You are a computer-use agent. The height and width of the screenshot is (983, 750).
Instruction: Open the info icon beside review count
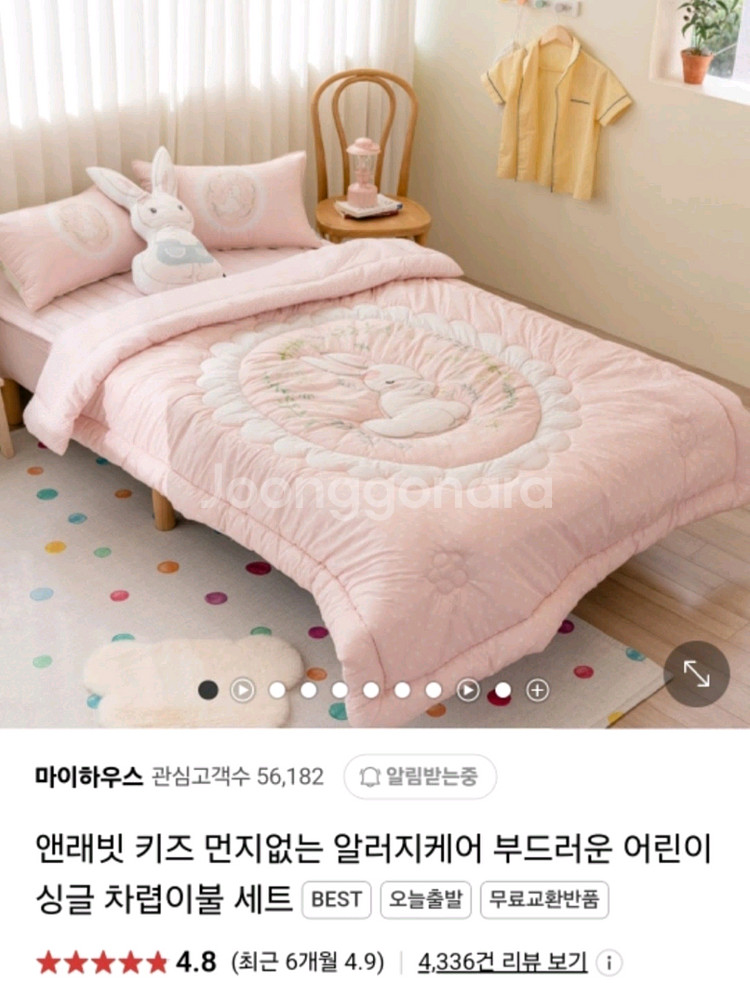coord(609,962)
